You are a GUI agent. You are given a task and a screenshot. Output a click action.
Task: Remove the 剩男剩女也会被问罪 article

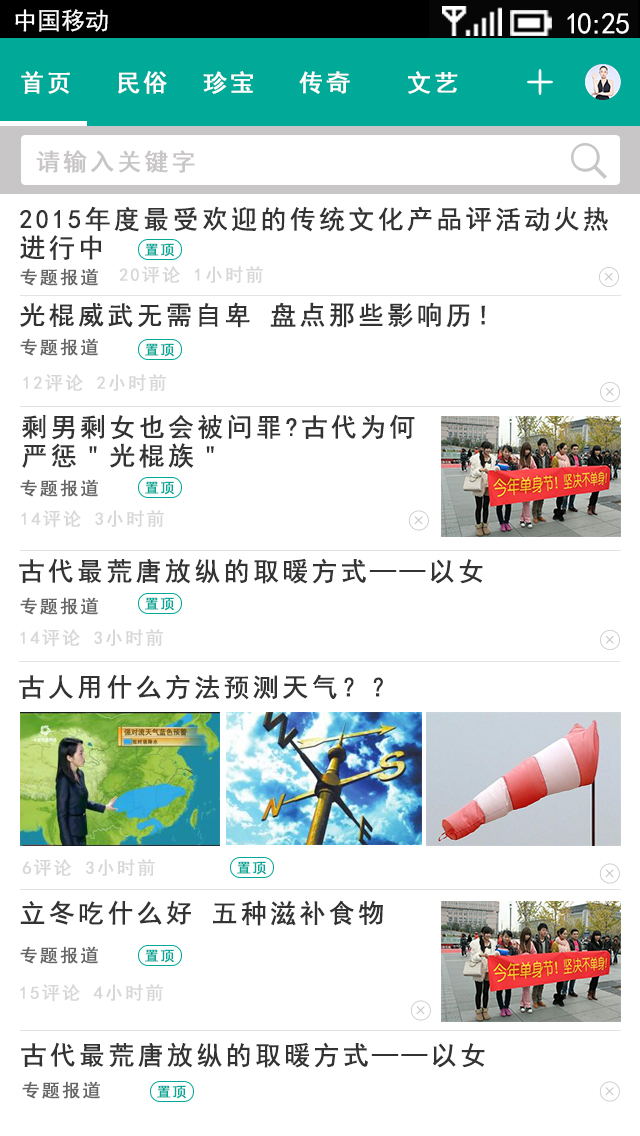(419, 520)
